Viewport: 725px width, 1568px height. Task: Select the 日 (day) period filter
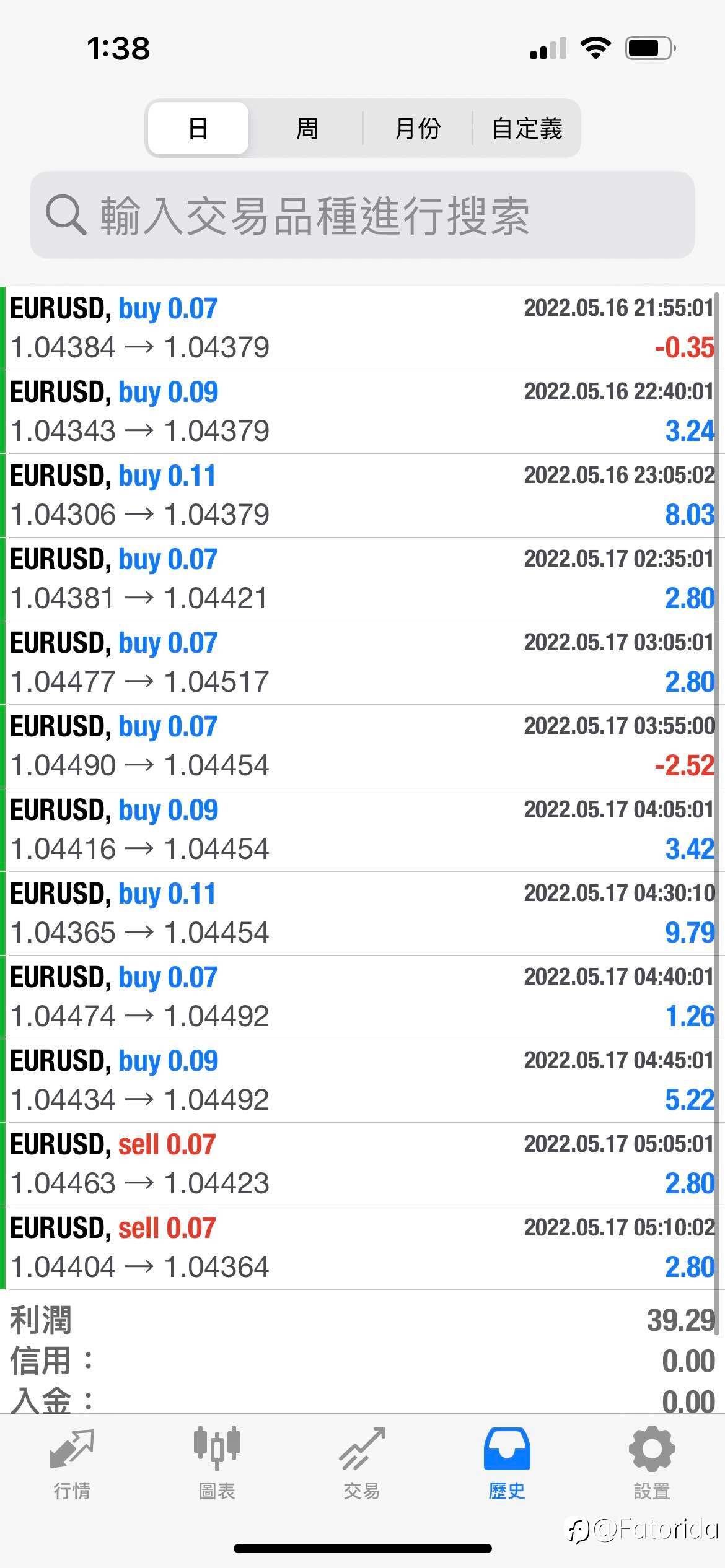click(x=198, y=128)
